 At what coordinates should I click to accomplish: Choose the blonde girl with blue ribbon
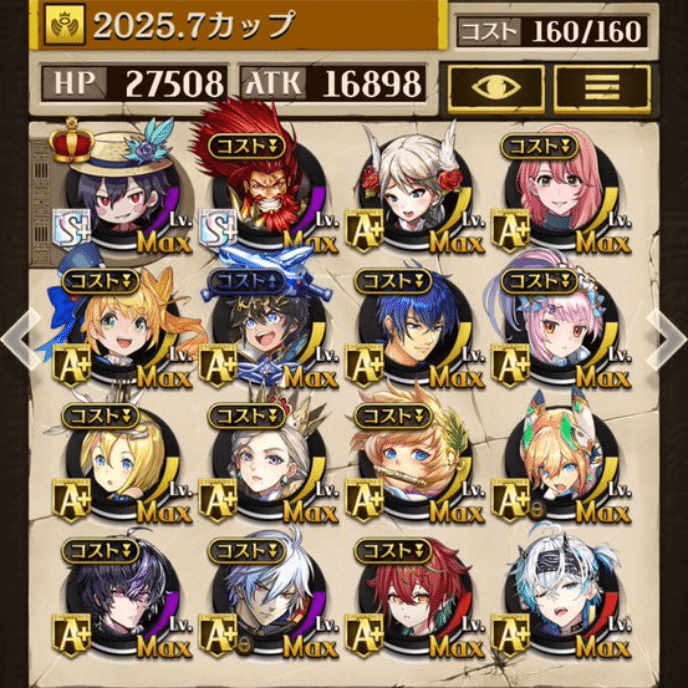pyautogui.click(x=118, y=330)
